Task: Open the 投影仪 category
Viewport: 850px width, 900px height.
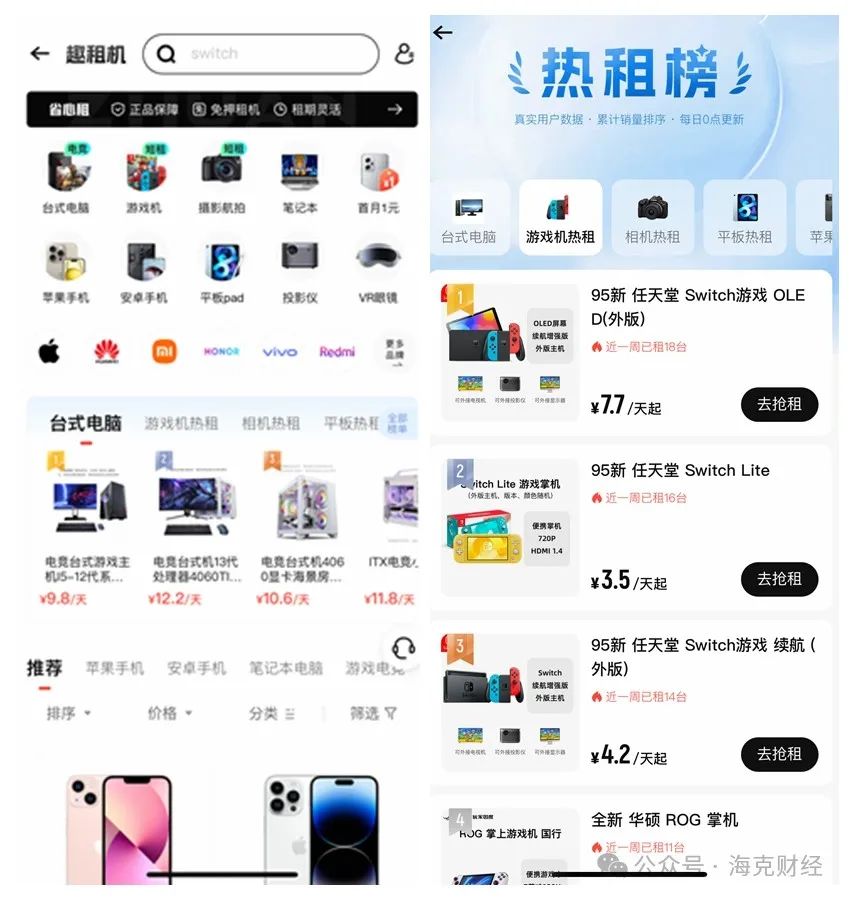Action: tap(299, 268)
